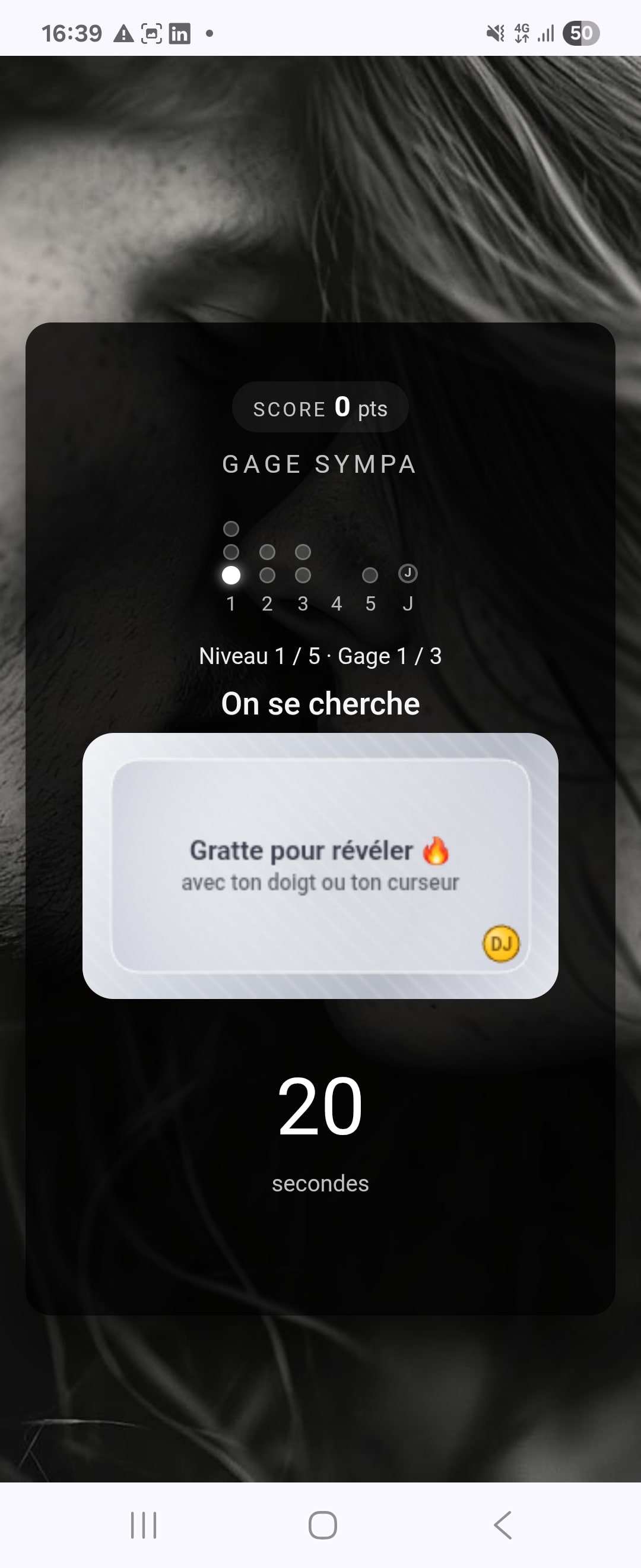Viewport: 641px width, 1568px height.
Task: Tap the "Gratte pour révéler" scratch card
Action: (x=320, y=865)
